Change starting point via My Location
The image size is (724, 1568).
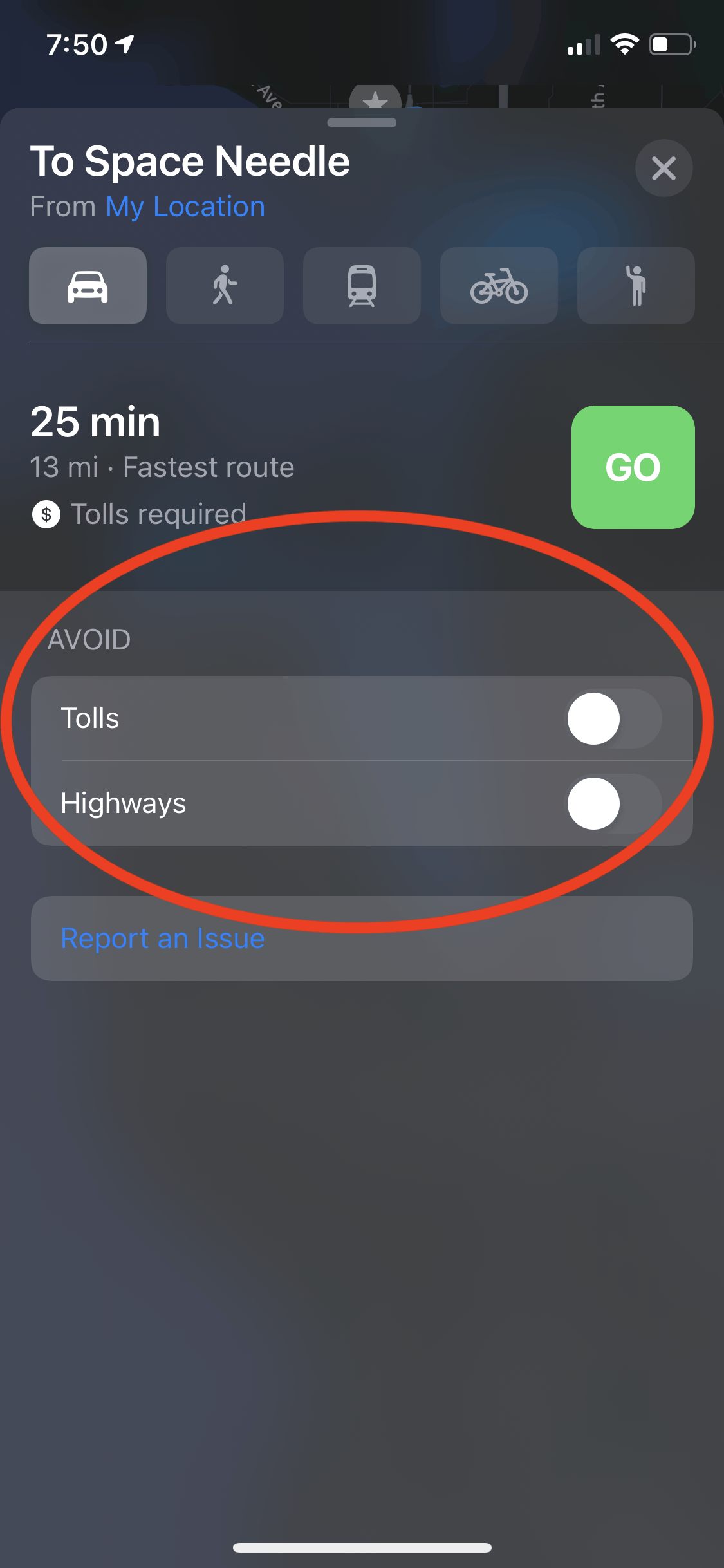185,207
